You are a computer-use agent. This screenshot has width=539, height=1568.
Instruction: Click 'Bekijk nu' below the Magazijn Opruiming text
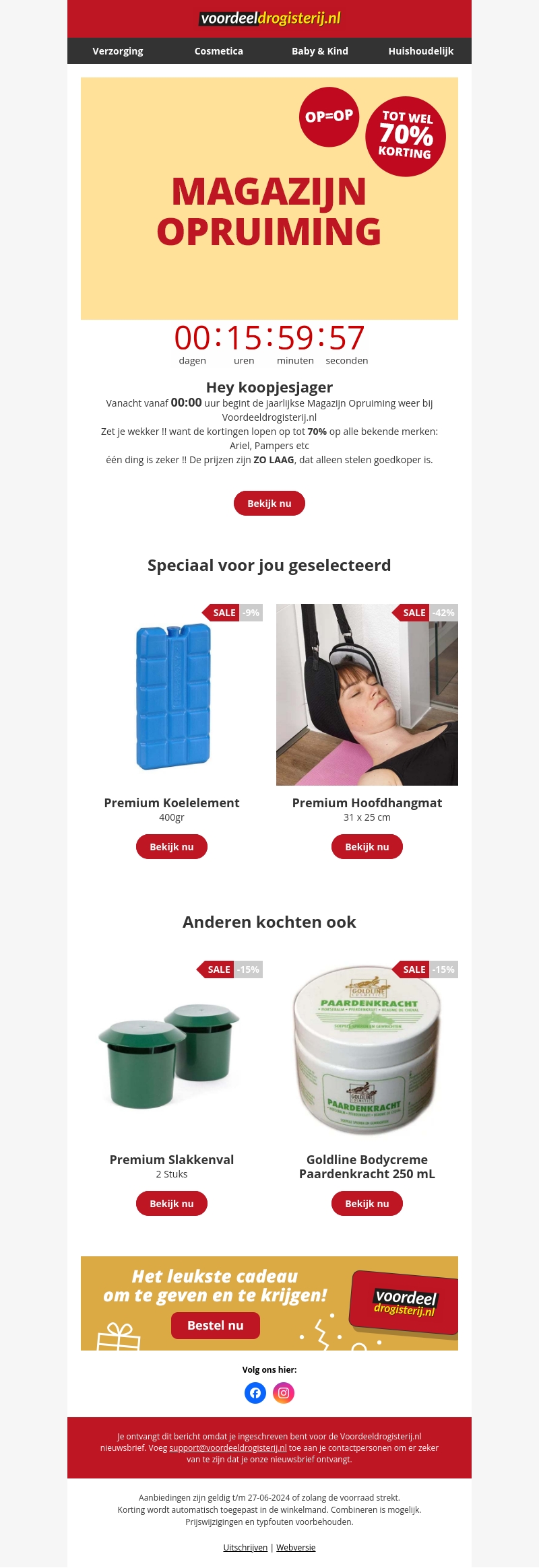point(269,503)
